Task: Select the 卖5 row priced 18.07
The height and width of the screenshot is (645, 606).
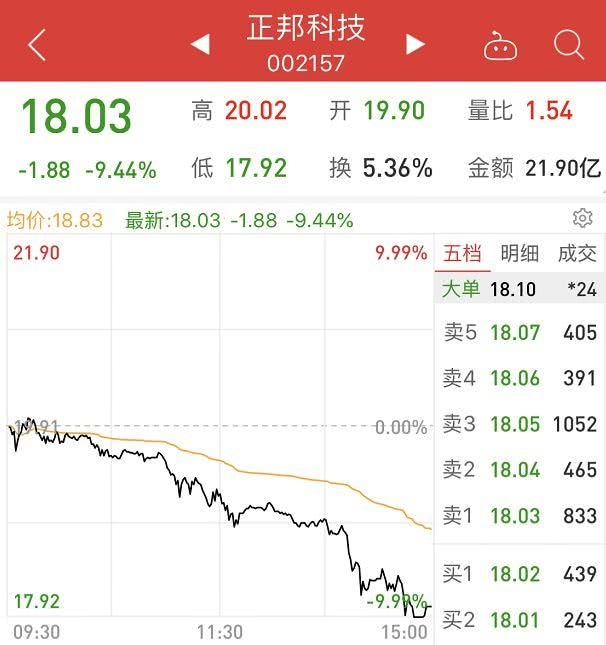Action: point(519,333)
